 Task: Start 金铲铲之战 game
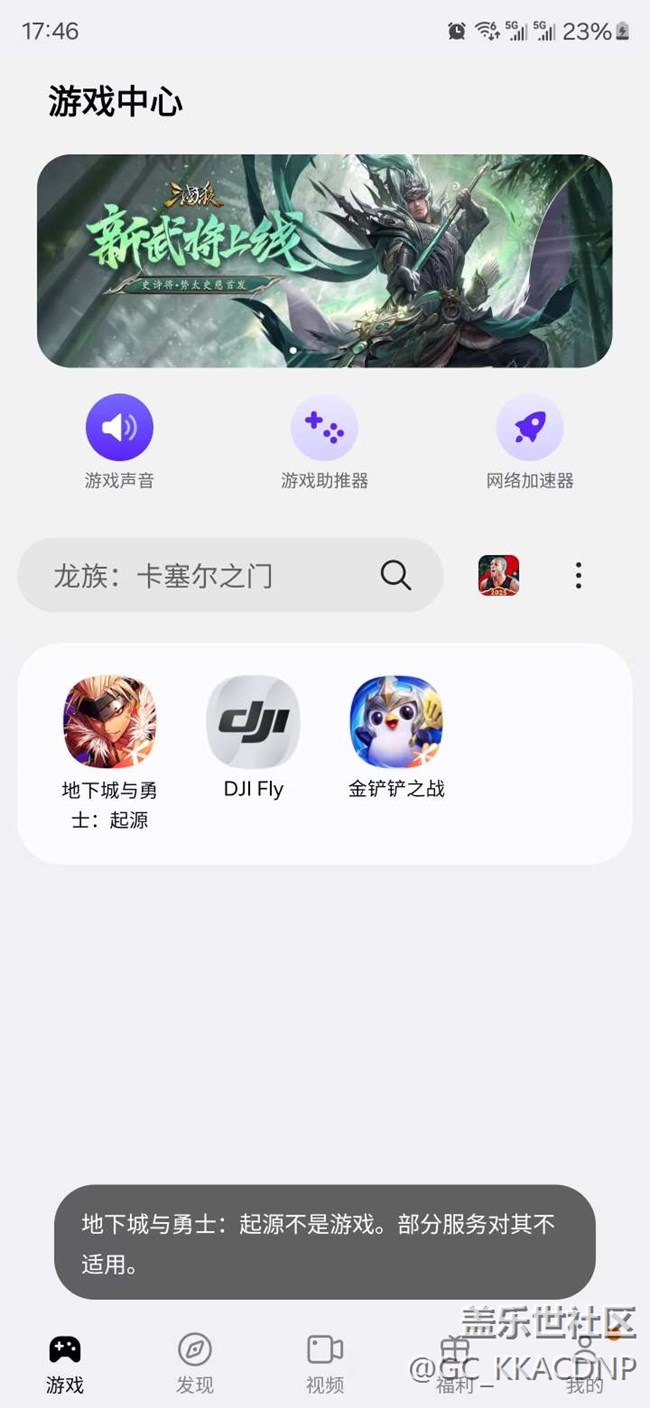click(x=396, y=721)
